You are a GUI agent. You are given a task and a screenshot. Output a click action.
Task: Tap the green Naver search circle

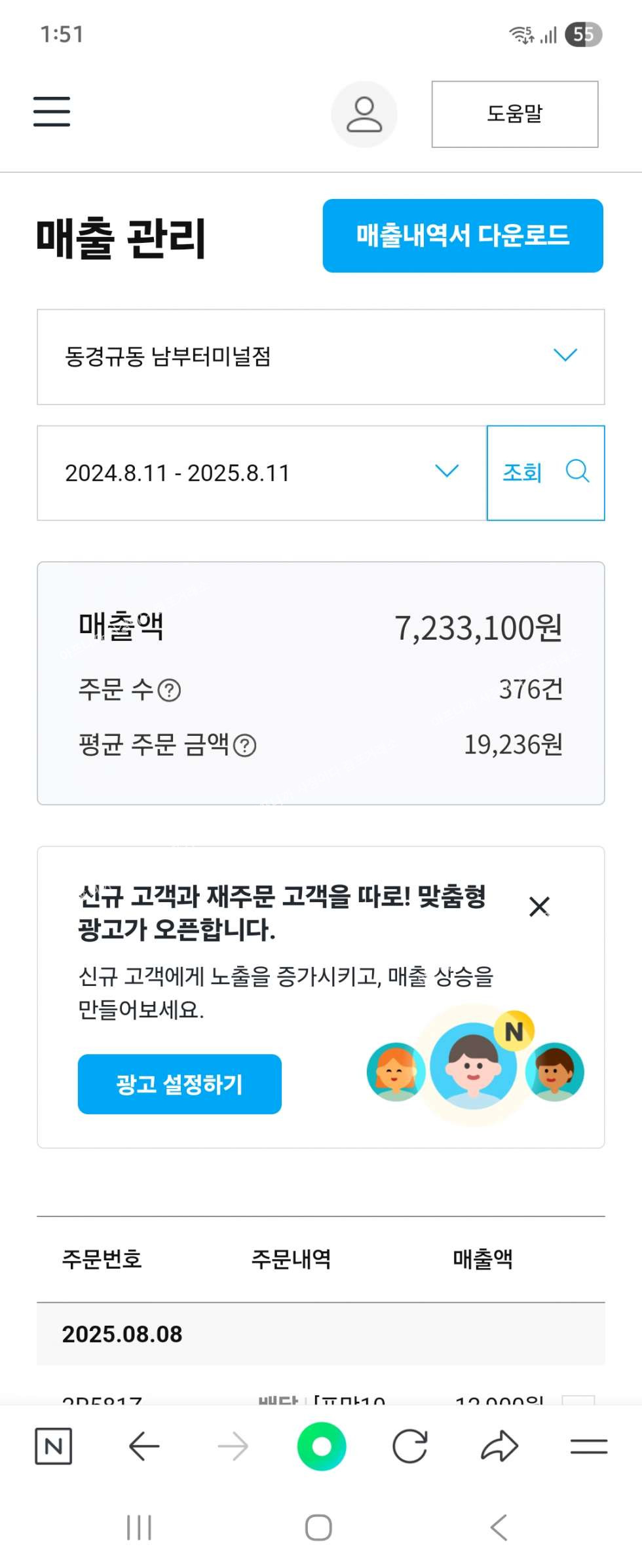click(x=321, y=1447)
